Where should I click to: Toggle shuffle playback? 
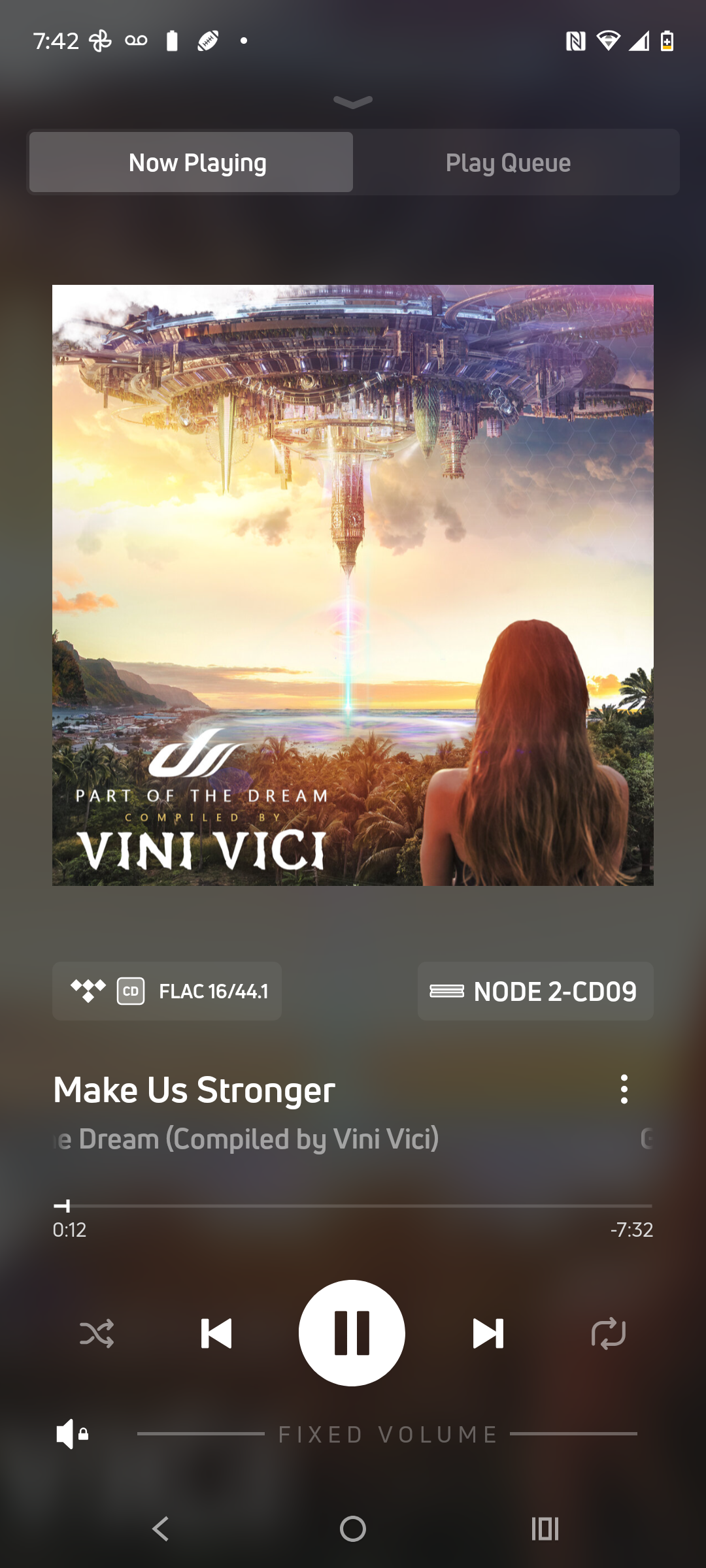click(97, 1333)
